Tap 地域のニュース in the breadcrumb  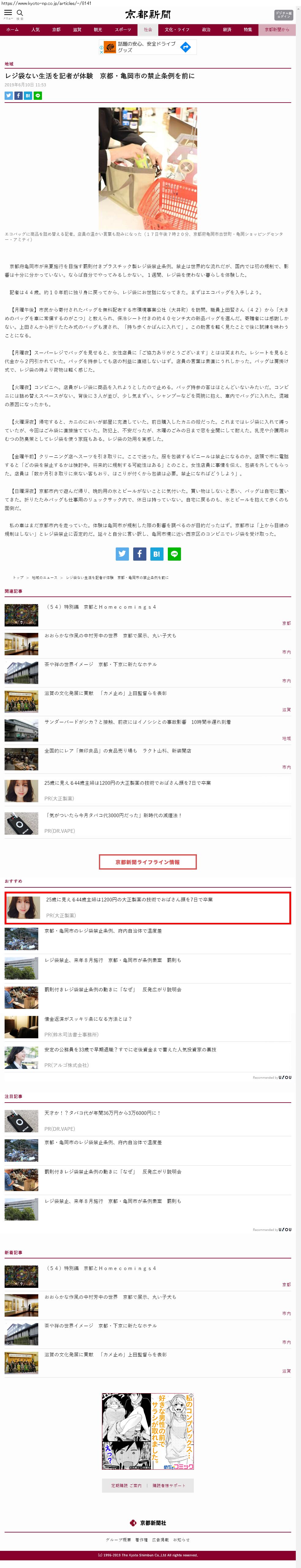[44, 578]
